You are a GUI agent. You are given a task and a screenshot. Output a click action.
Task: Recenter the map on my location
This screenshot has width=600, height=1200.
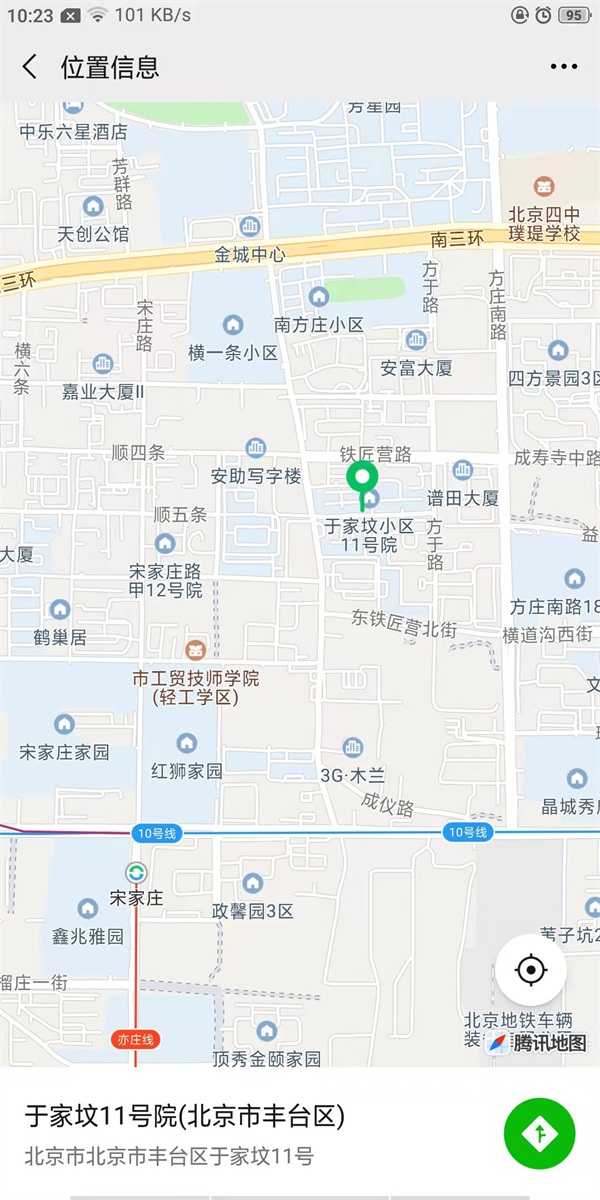coord(531,970)
